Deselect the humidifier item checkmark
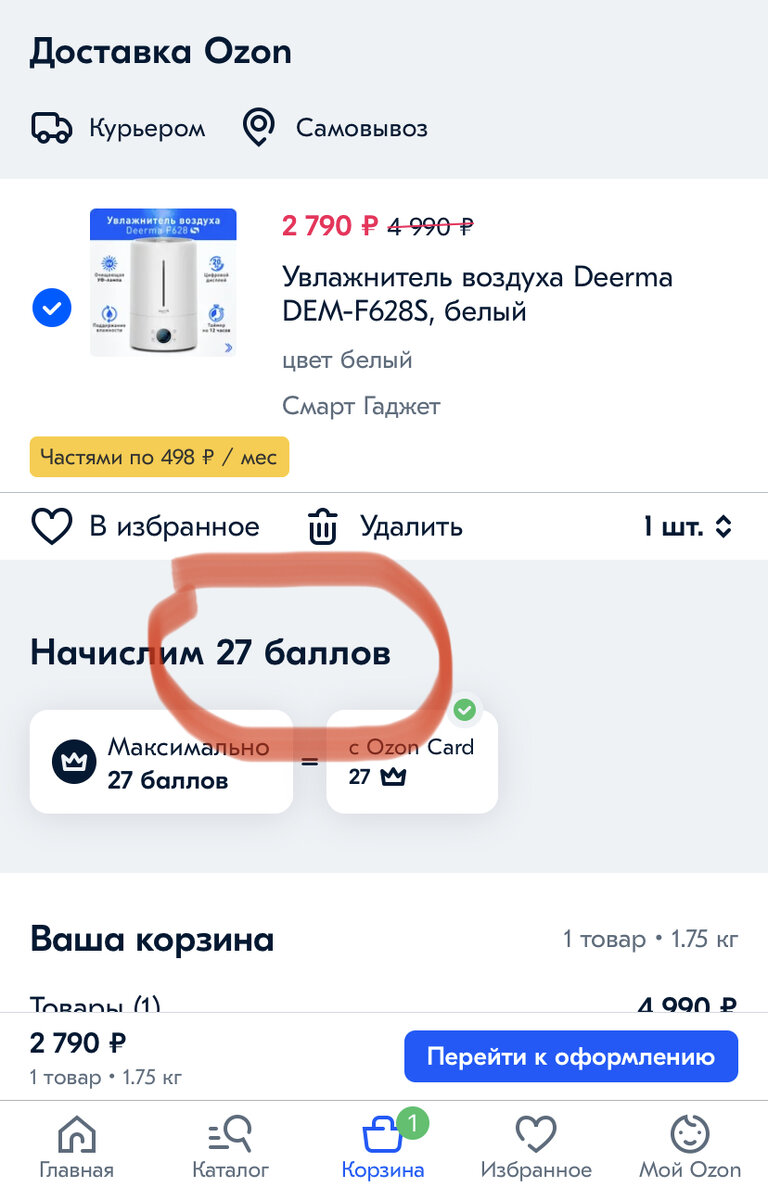The width and height of the screenshot is (768, 1200). pyautogui.click(x=51, y=308)
